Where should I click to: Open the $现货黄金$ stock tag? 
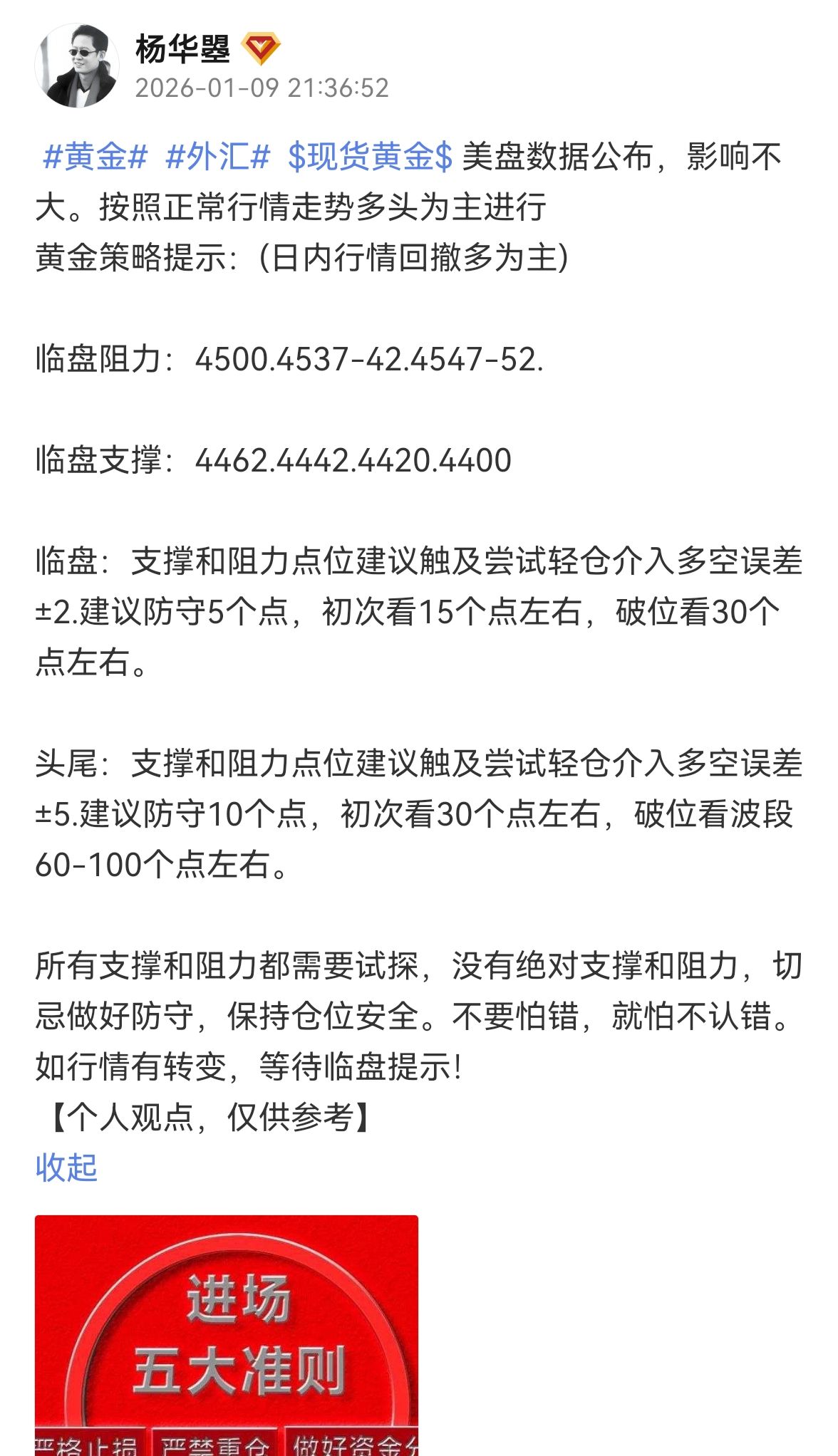click(x=370, y=157)
